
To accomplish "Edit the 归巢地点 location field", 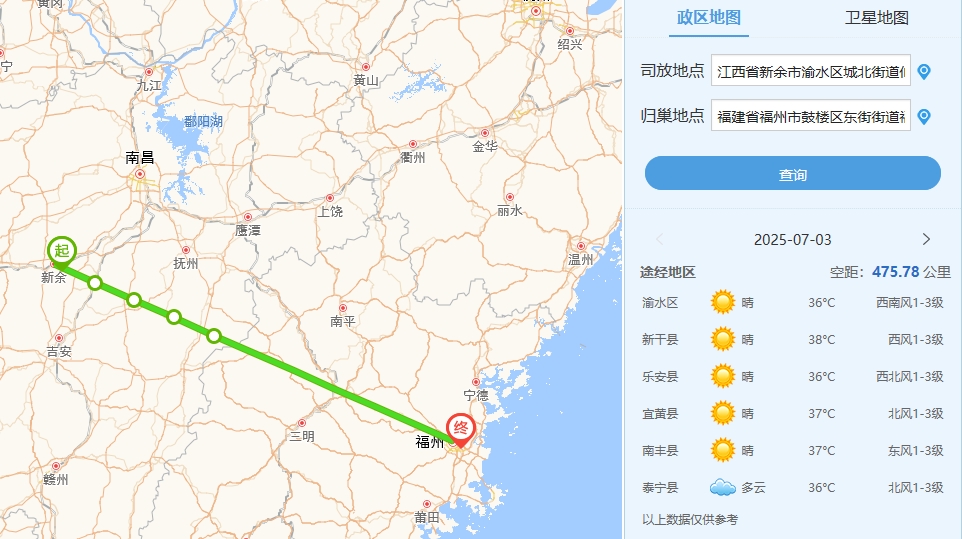I will tap(810, 116).
